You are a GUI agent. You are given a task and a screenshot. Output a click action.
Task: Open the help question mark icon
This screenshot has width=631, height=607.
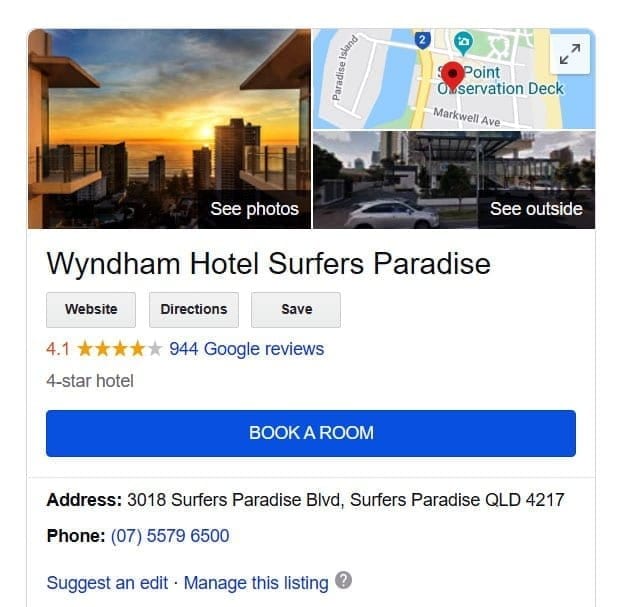[343, 580]
